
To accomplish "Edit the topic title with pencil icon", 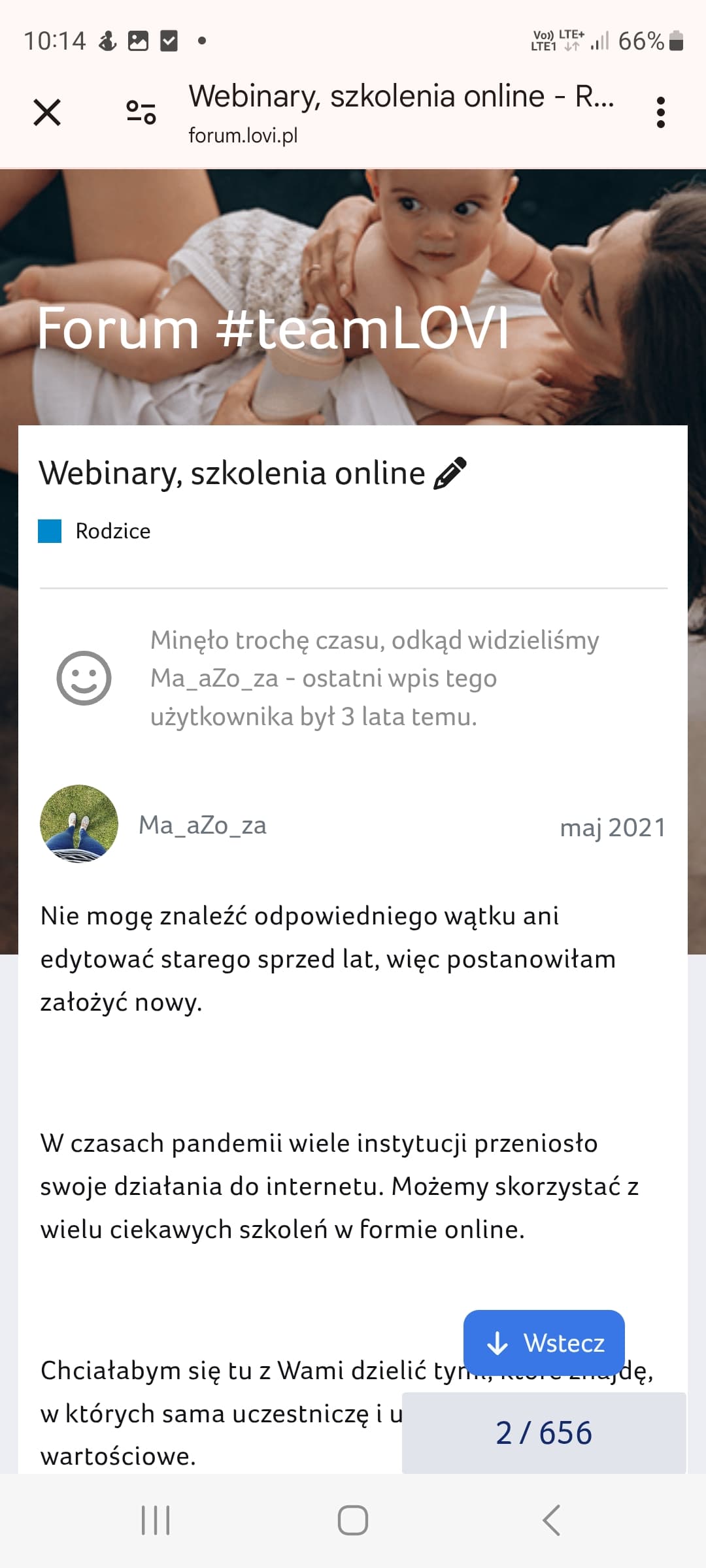I will tap(450, 473).
